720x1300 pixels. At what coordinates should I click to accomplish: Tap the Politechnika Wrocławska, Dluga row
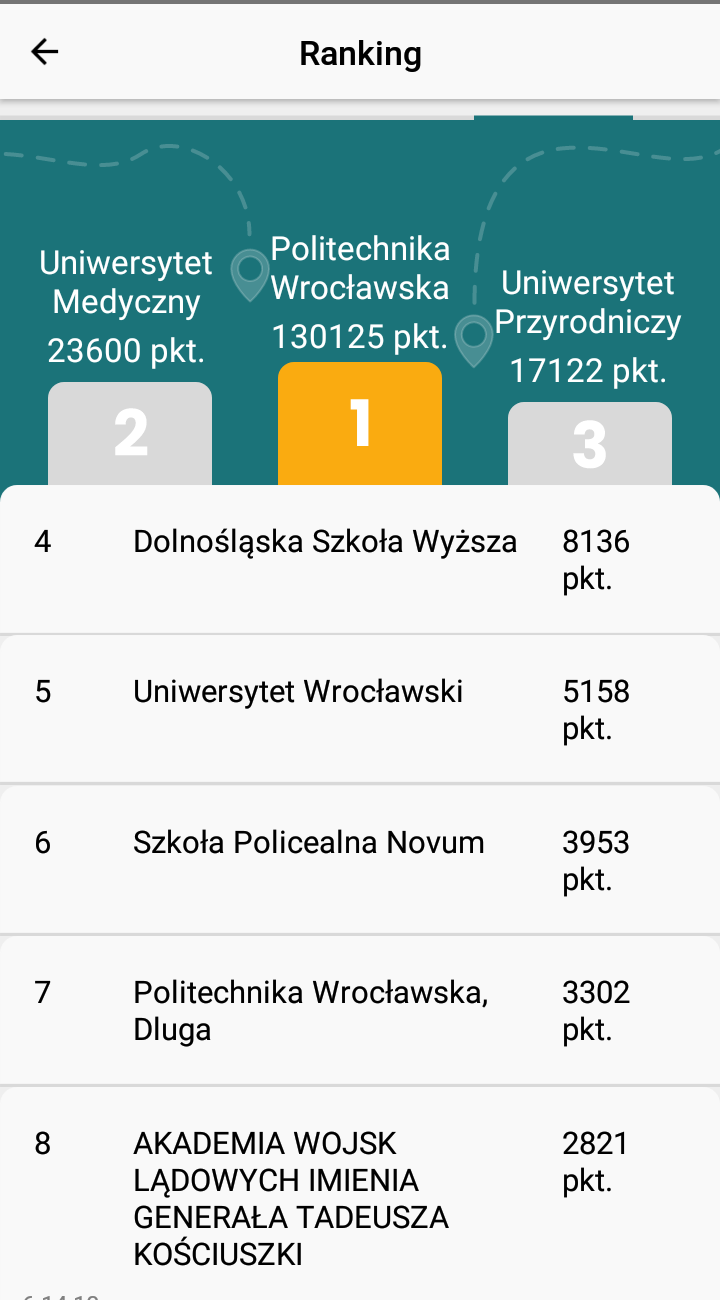(360, 1010)
